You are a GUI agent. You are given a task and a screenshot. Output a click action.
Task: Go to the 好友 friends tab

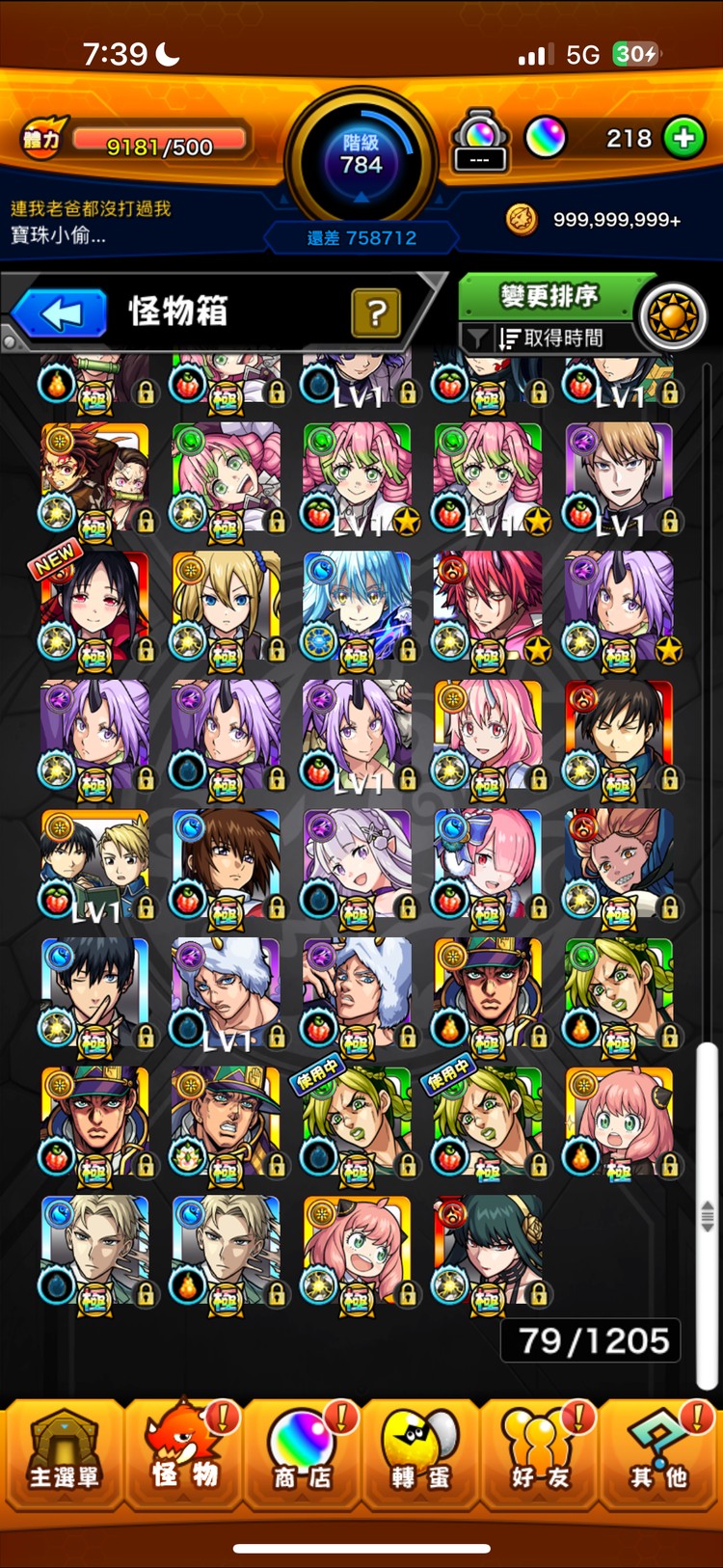[x=540, y=1454]
